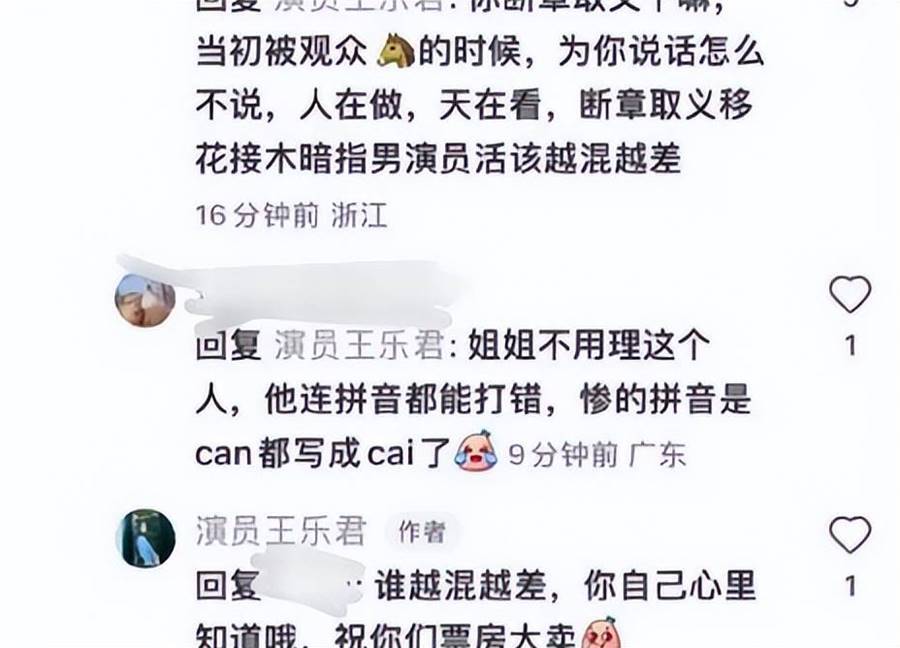Open 演员王乐君's profile avatar

coord(146,537)
